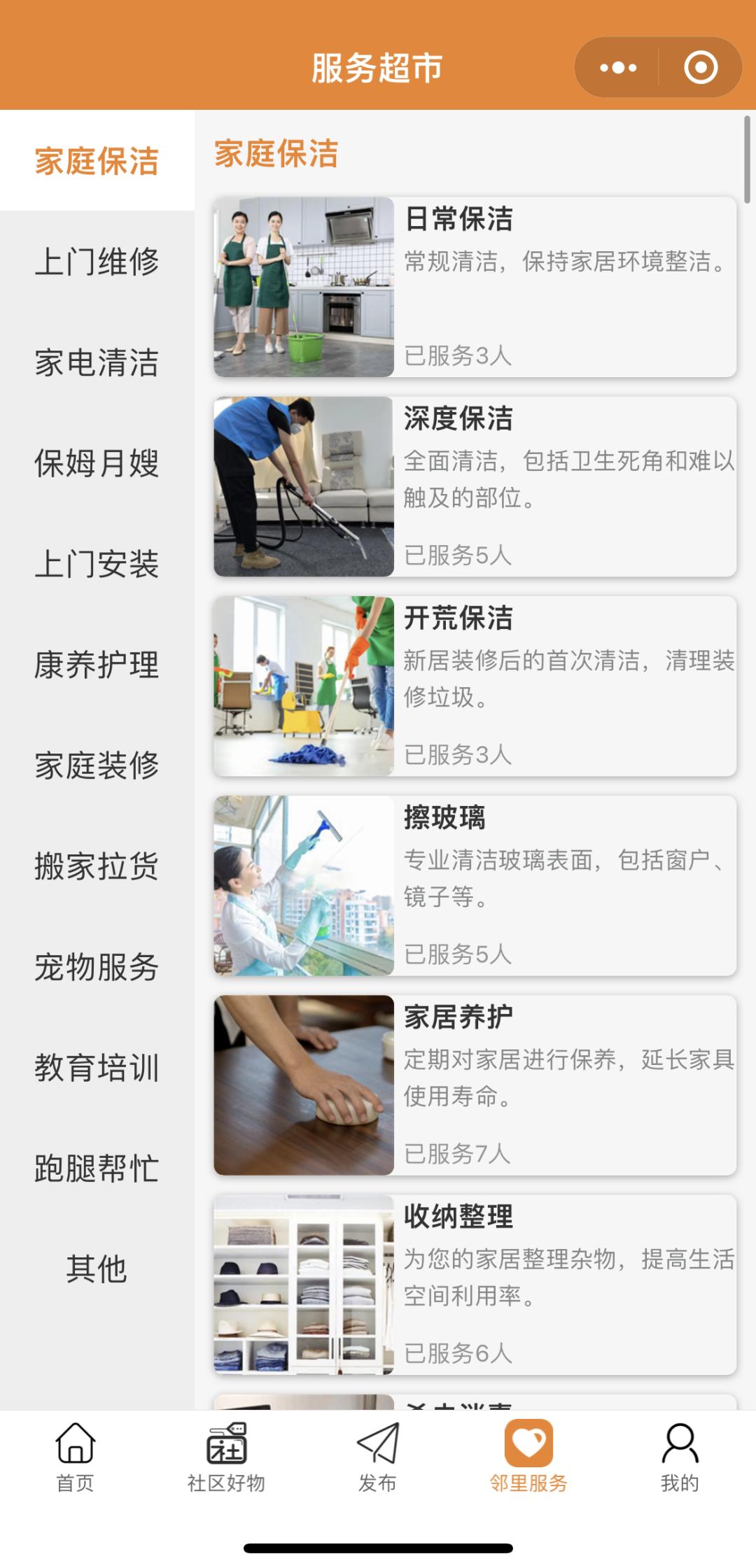756x1568 pixels.
Task: Choose the 康养护理 category
Action: (x=97, y=665)
